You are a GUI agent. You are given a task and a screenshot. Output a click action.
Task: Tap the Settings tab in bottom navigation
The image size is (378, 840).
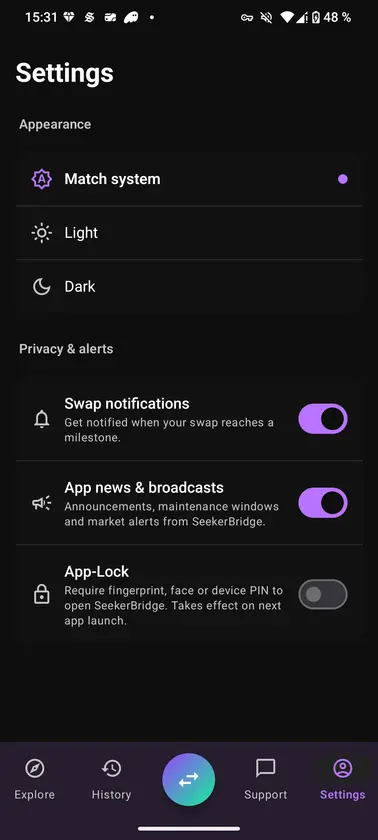343,778
